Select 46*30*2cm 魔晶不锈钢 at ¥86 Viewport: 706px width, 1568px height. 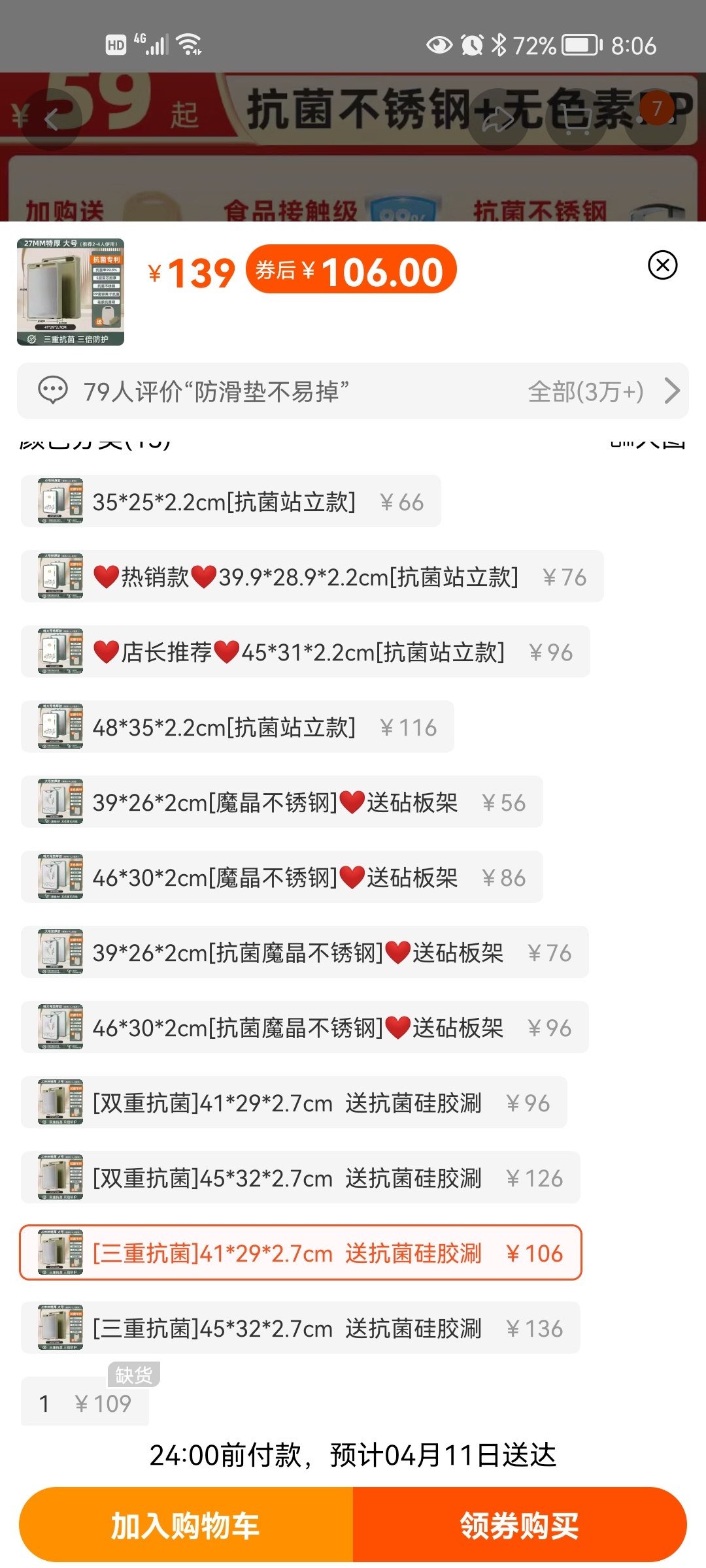282,877
